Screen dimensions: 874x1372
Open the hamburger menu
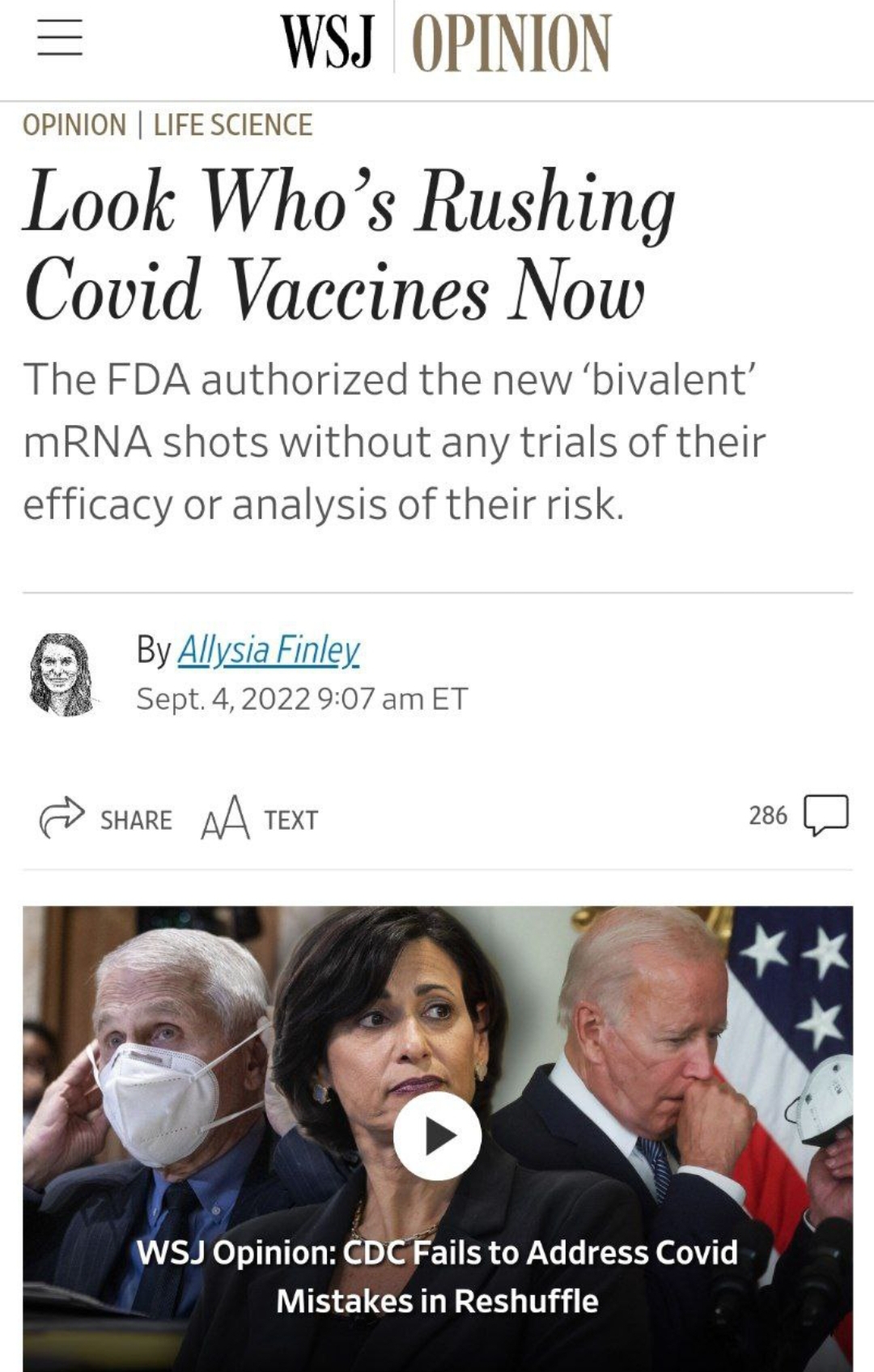point(60,38)
